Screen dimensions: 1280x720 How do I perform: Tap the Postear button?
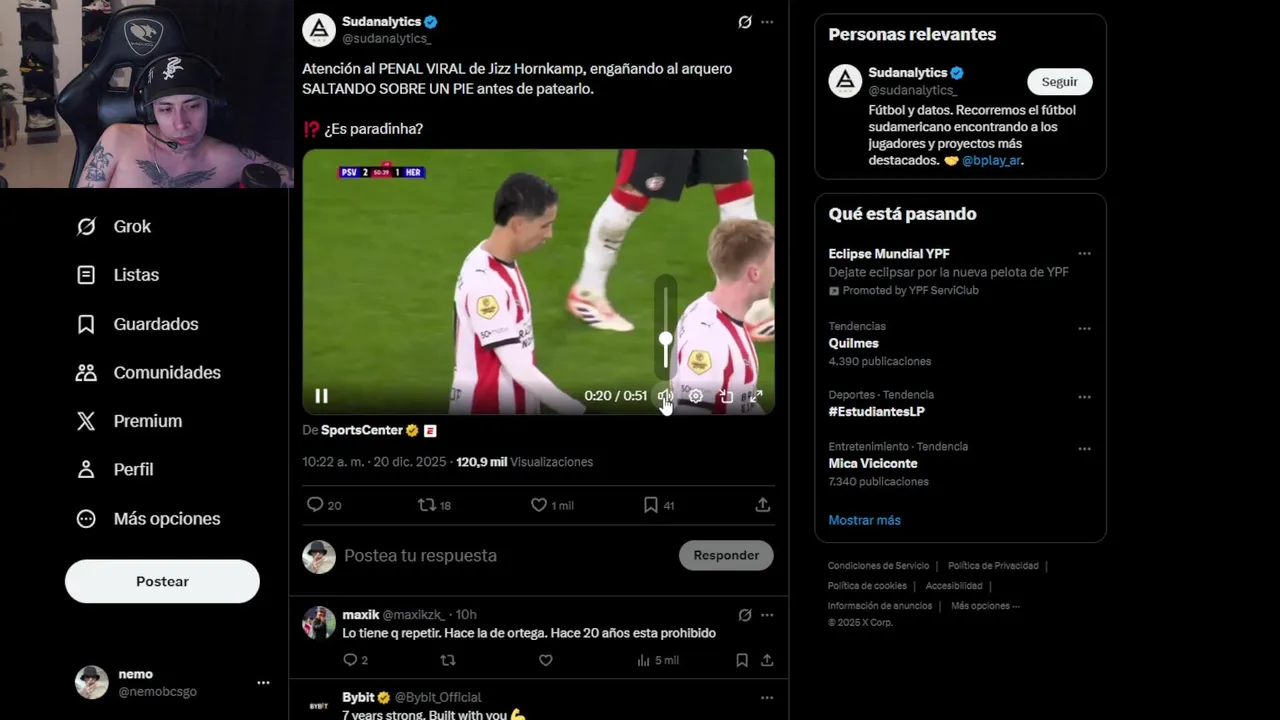coord(162,581)
